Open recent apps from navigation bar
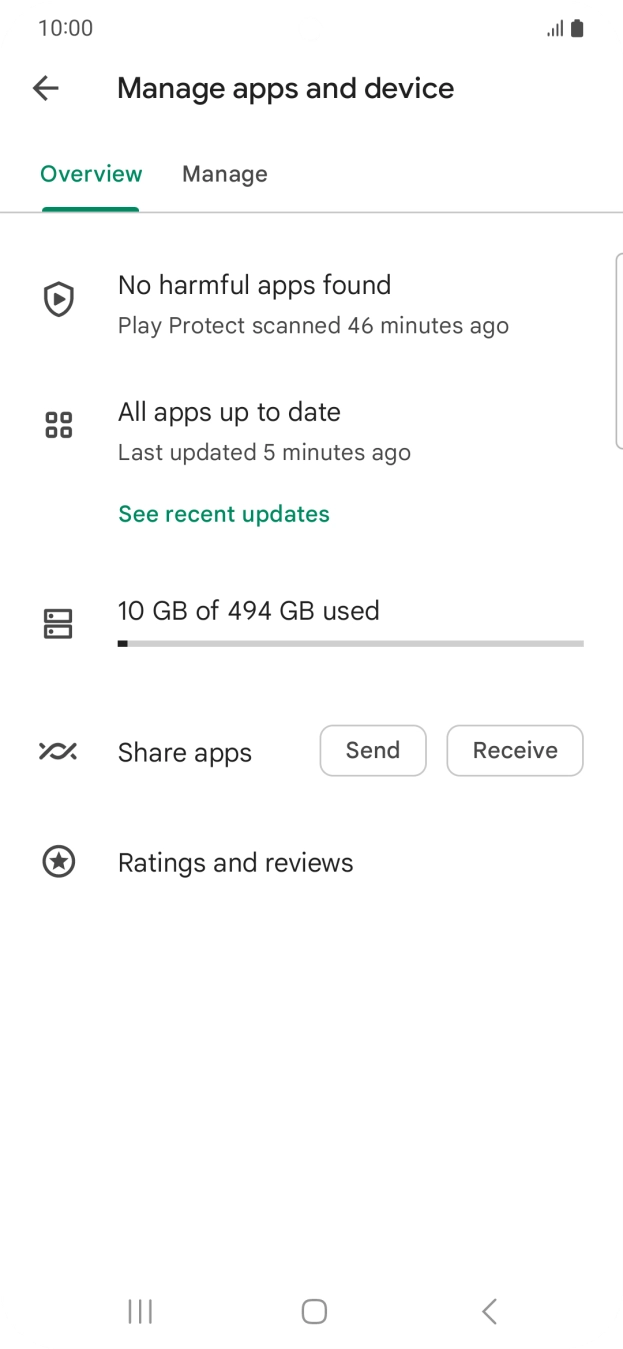Image resolution: width=623 pixels, height=1349 pixels. pyautogui.click(x=140, y=1311)
